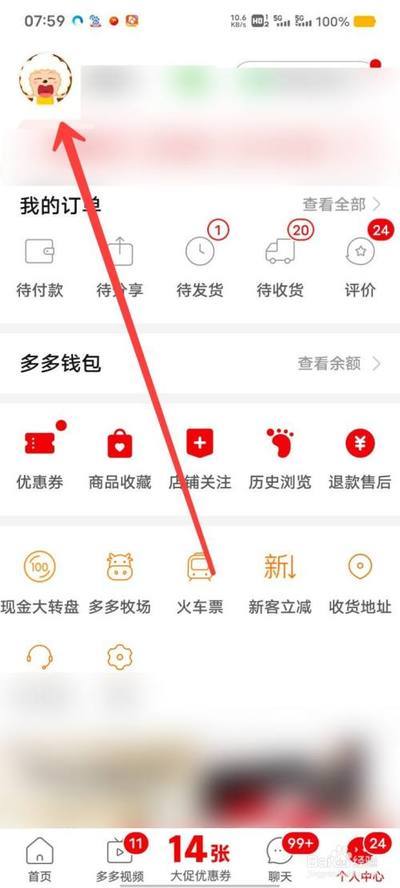This screenshot has width=400, height=888.
Task: Open 优惠券 coupons
Action: [40, 459]
